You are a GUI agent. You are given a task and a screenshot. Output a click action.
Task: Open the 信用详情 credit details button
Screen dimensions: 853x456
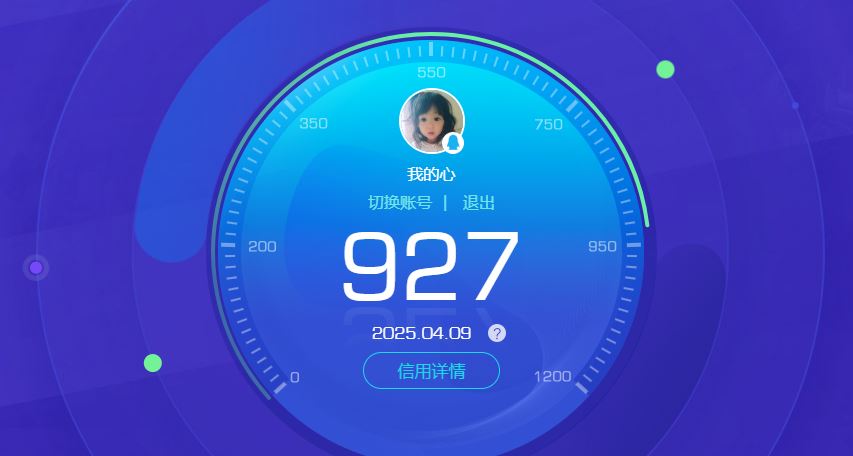[x=431, y=371]
